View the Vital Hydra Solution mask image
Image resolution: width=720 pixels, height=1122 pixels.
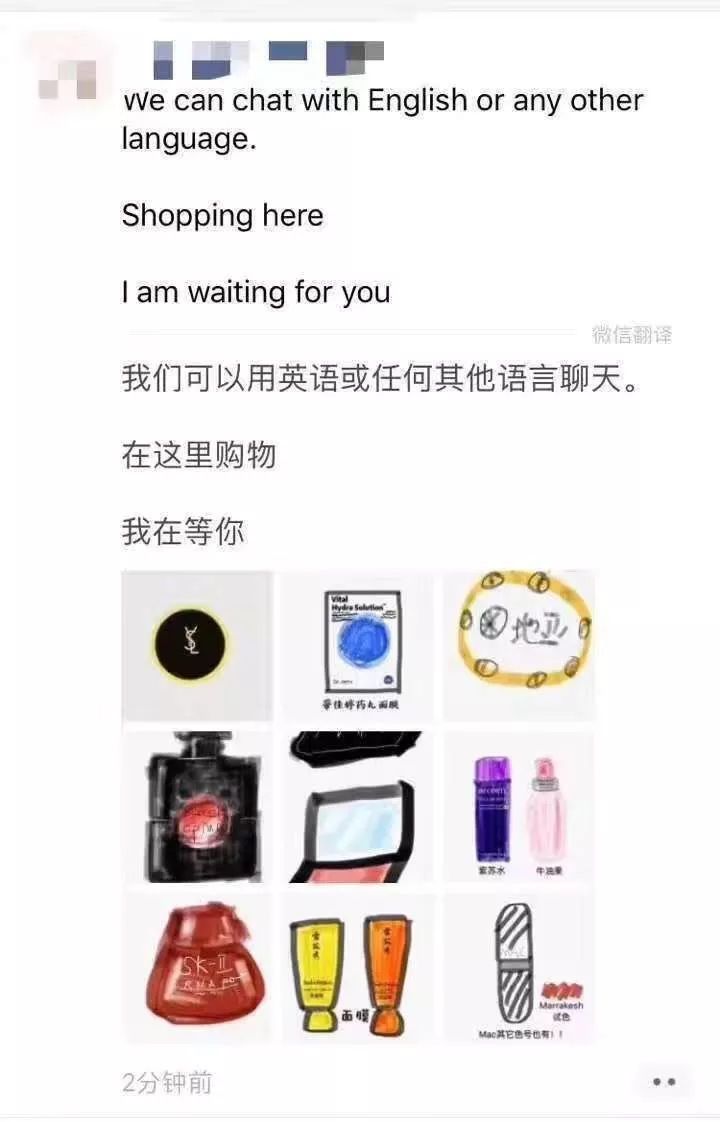[x=357, y=645]
